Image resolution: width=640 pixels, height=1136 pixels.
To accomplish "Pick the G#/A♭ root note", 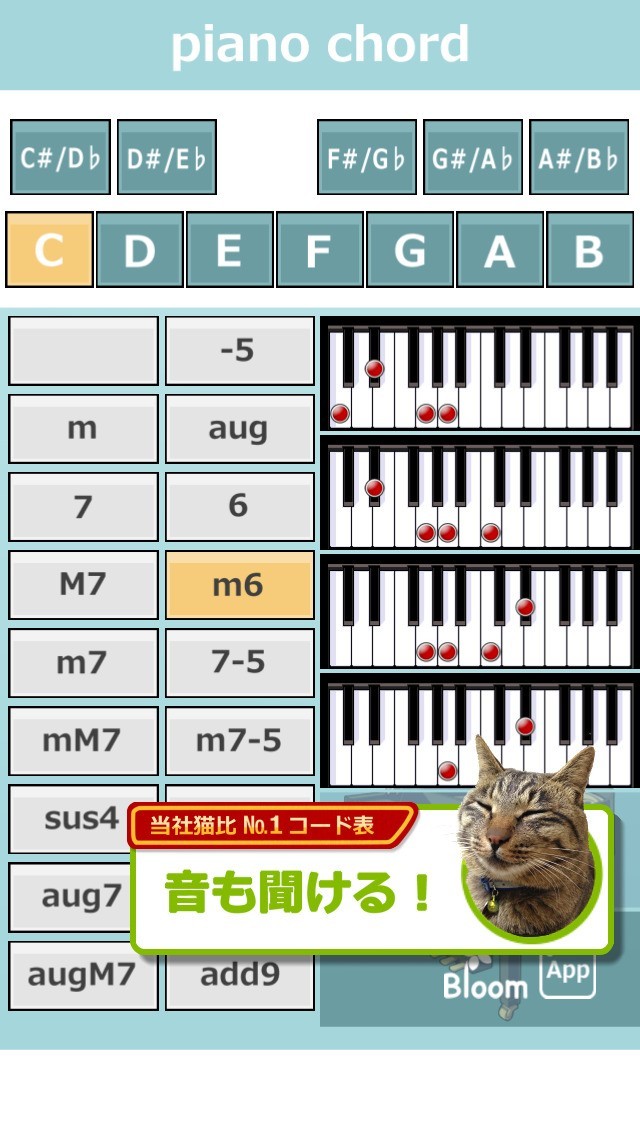I will 473,157.
